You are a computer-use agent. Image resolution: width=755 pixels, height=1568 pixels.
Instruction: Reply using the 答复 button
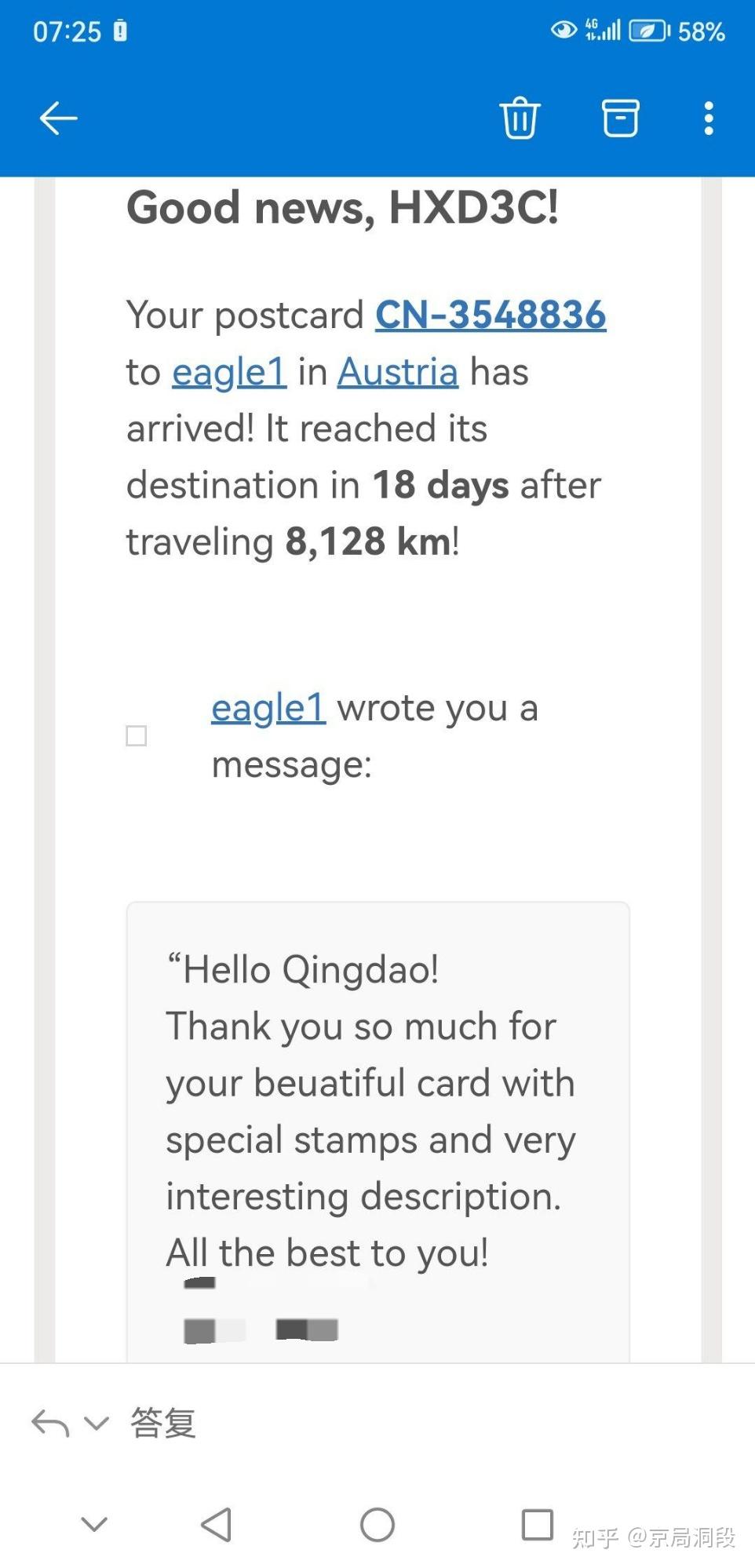click(x=162, y=1422)
